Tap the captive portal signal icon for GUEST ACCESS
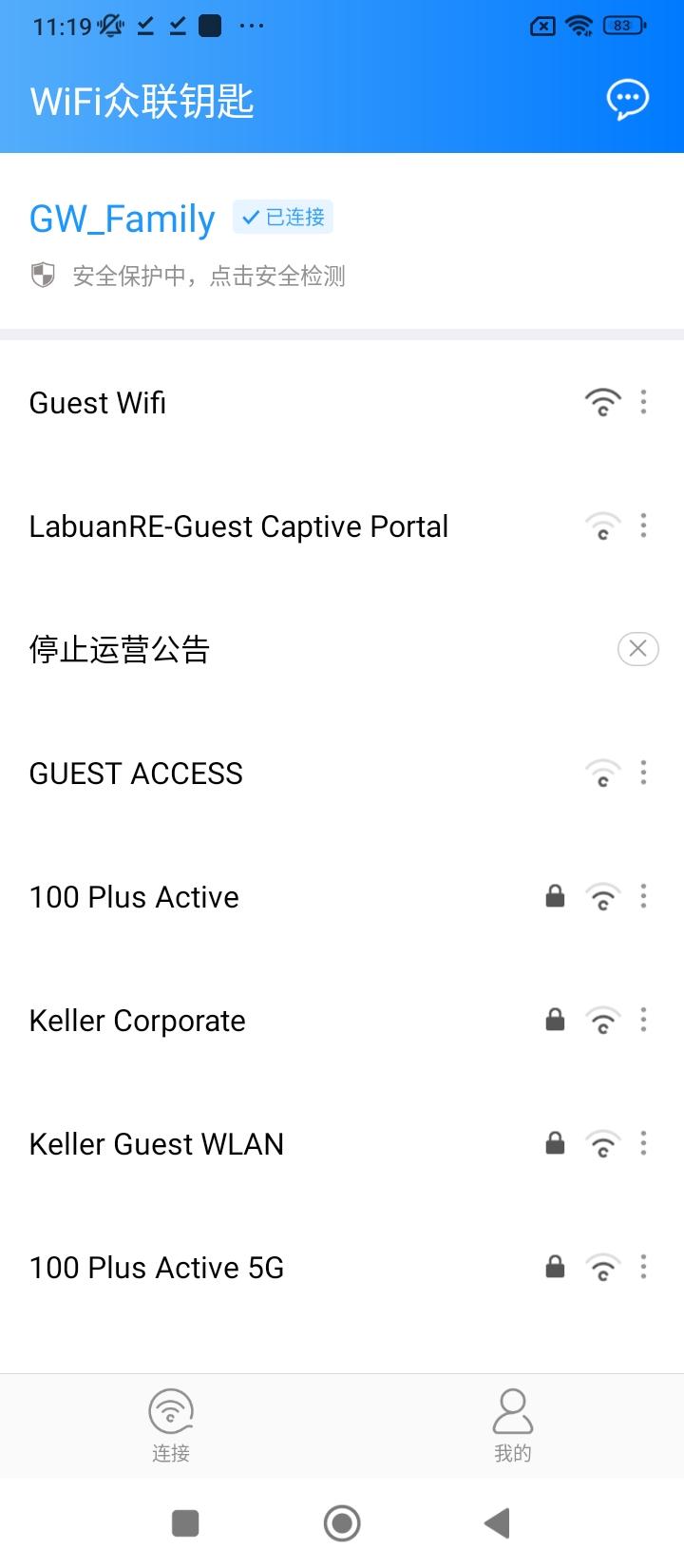This screenshot has width=684, height=1568. (x=603, y=773)
